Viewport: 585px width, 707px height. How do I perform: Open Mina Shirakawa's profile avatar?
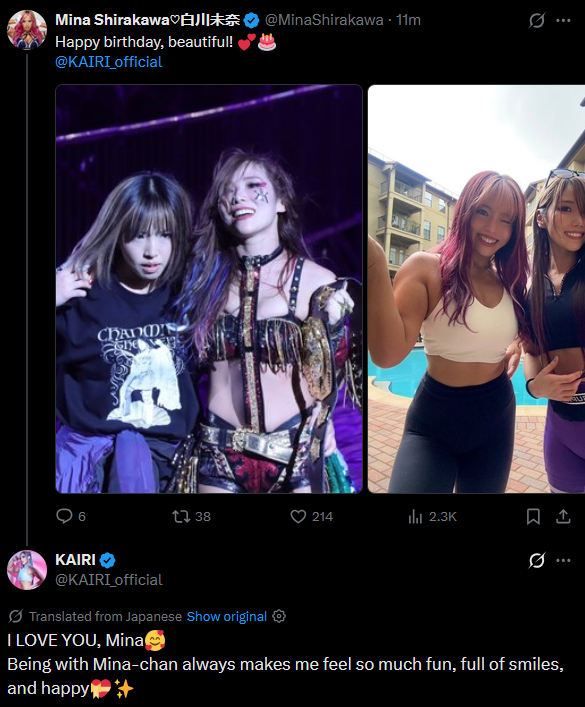pyautogui.click(x=27, y=29)
